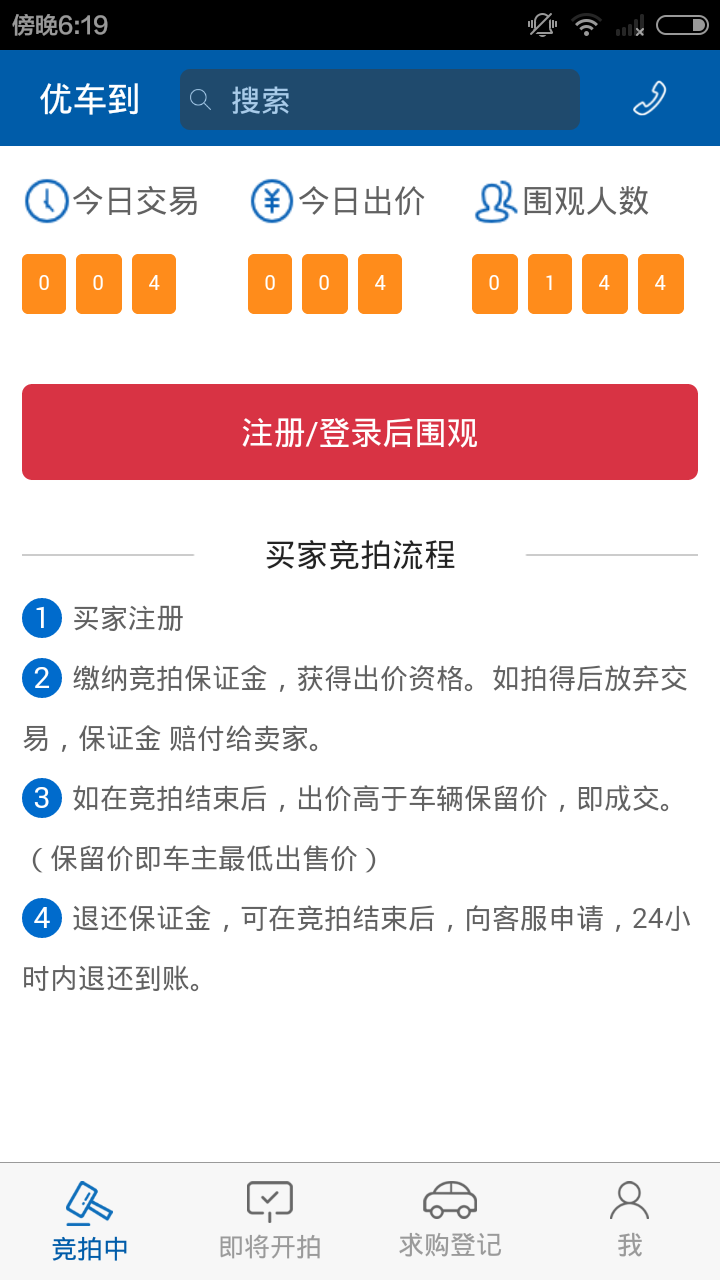Go to the 求购登记 tab
The height and width of the screenshot is (1280, 720).
[x=450, y=1221]
